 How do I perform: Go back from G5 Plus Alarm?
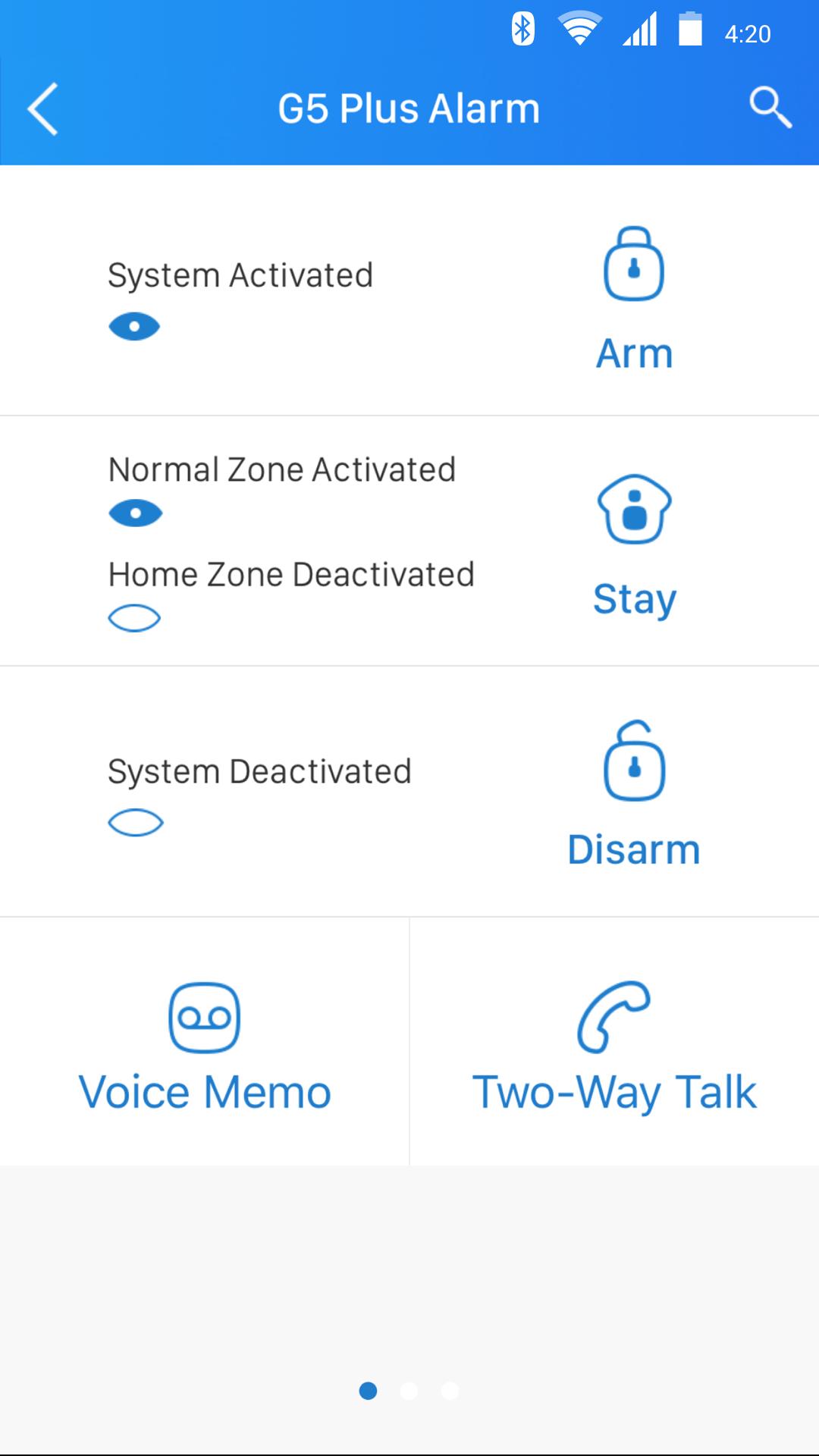point(42,109)
